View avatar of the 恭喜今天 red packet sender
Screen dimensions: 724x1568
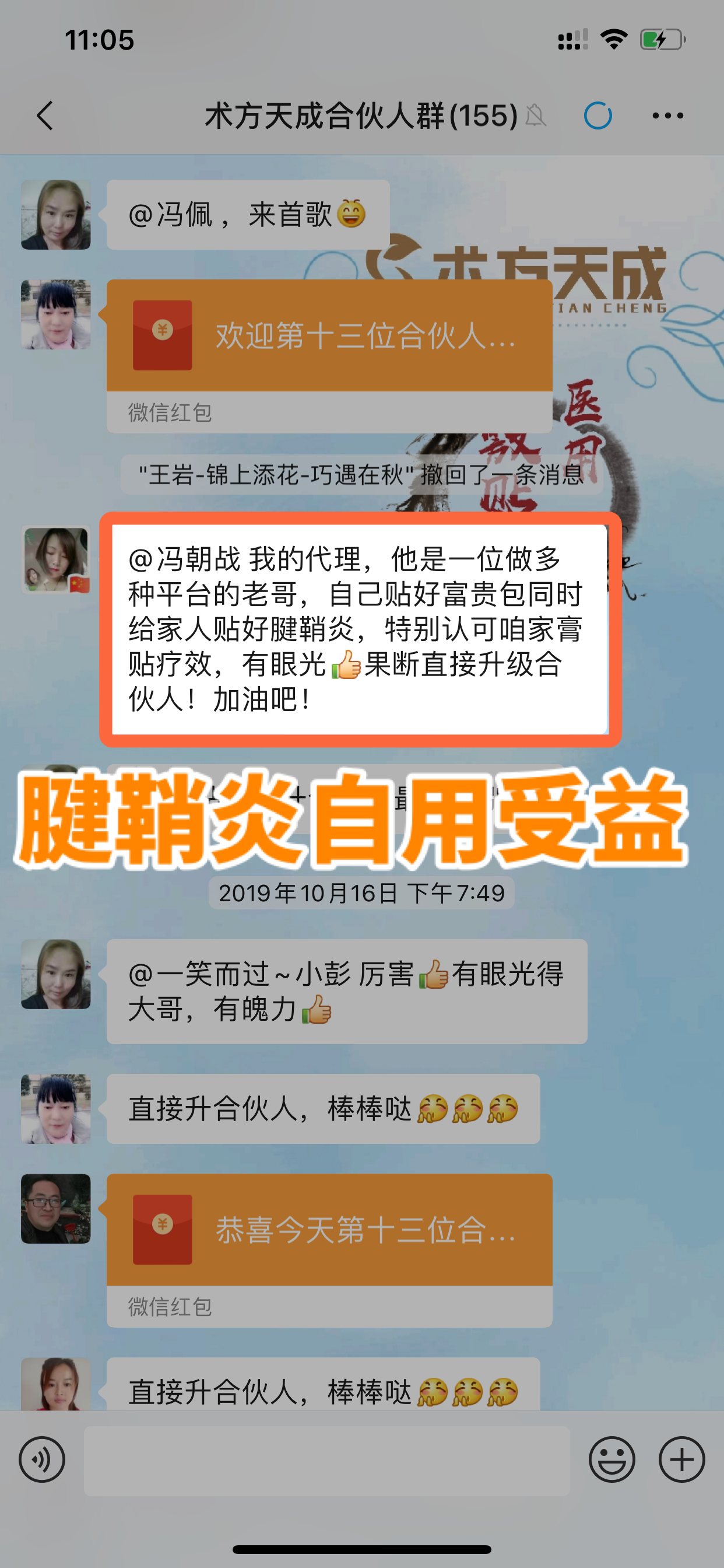point(56,1208)
